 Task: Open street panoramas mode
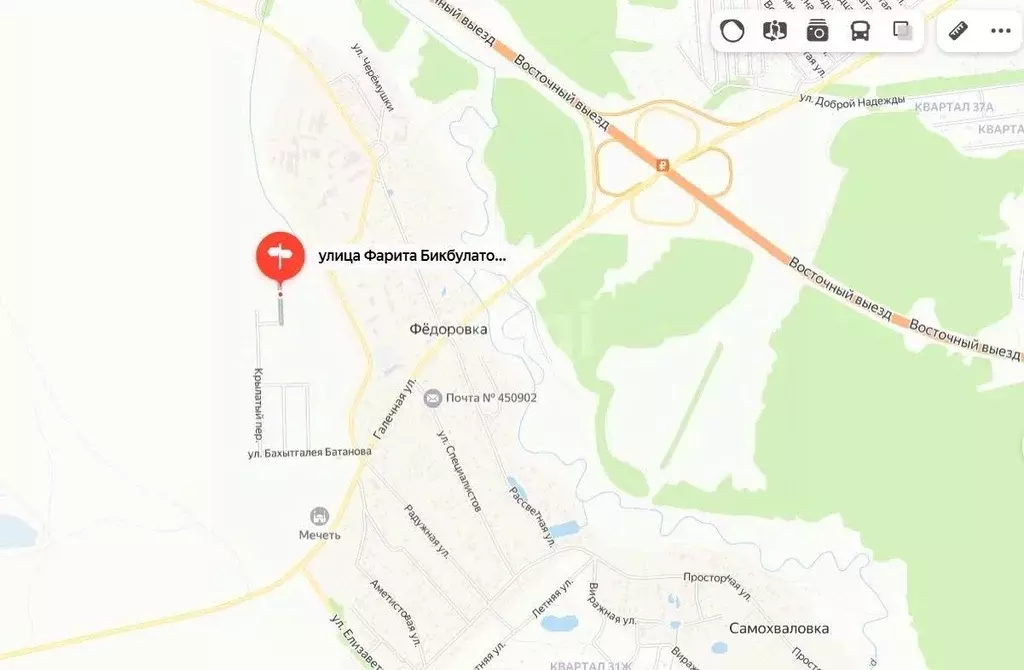[x=775, y=31]
